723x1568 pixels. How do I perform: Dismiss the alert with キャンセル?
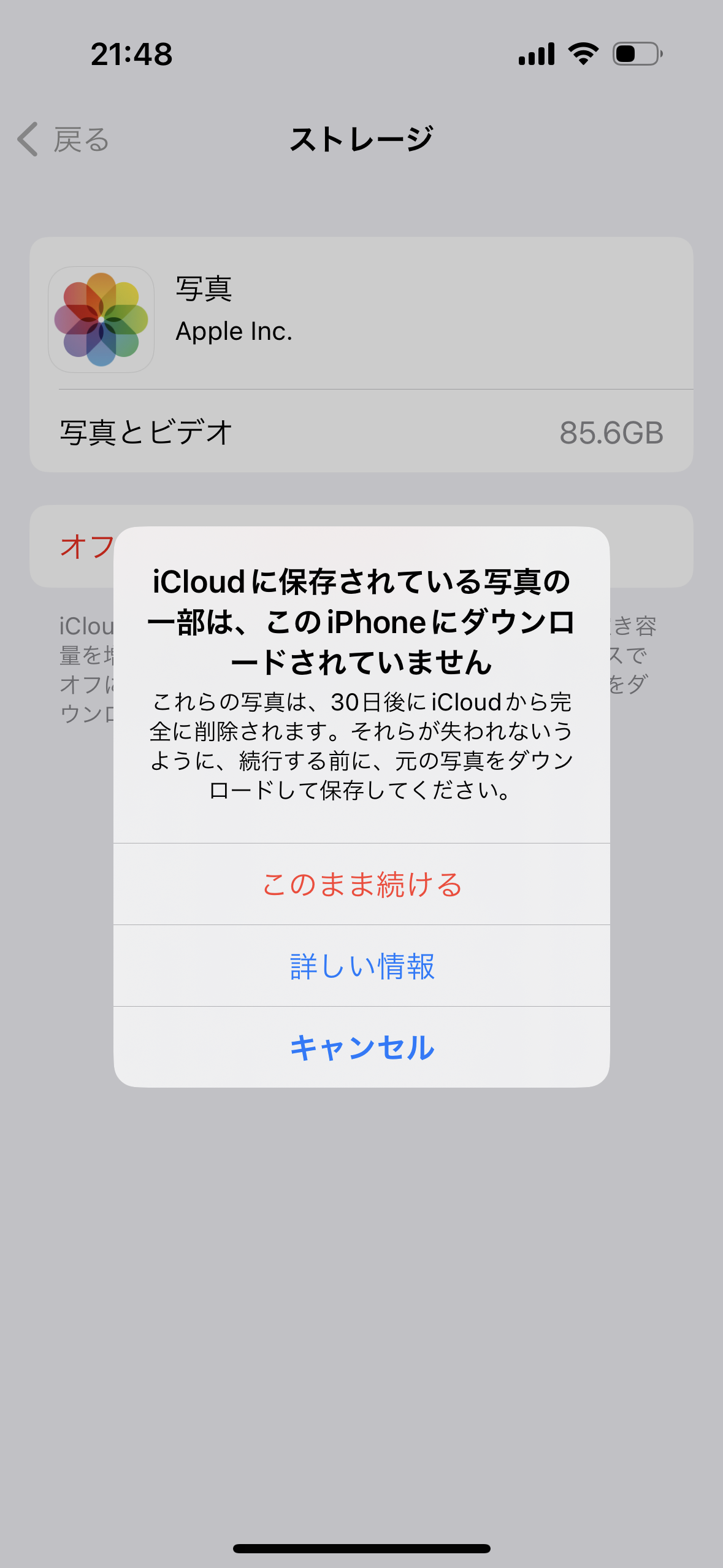362,1047
